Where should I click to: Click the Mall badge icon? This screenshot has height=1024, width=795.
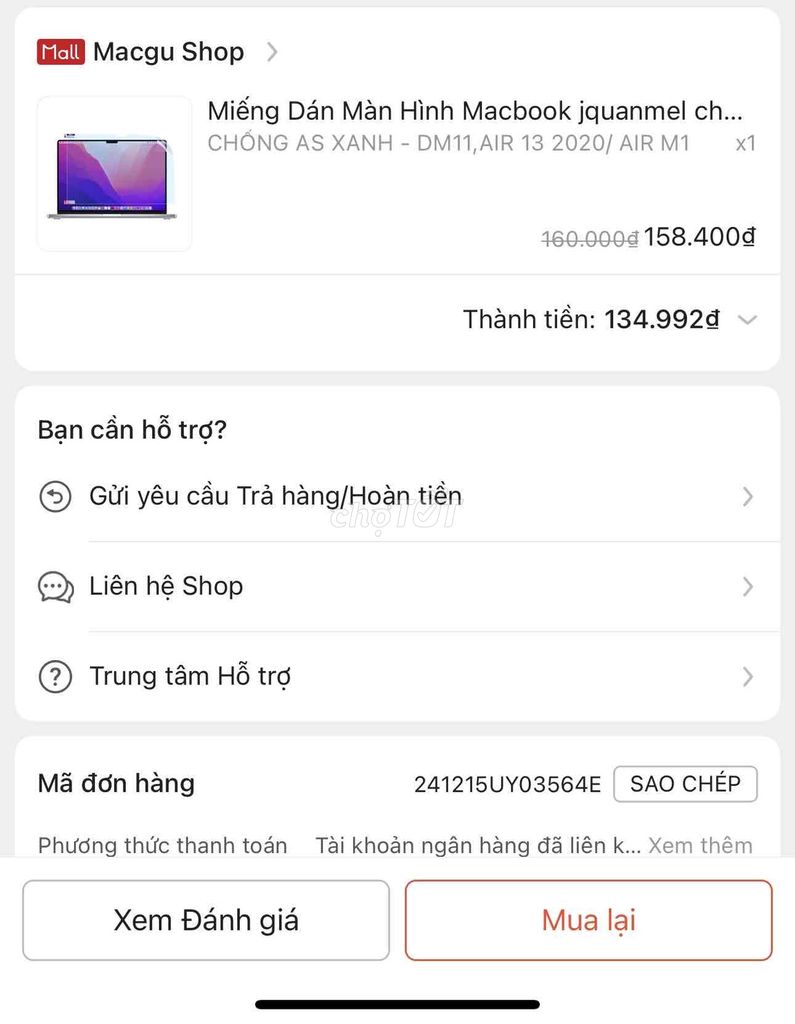pos(62,51)
